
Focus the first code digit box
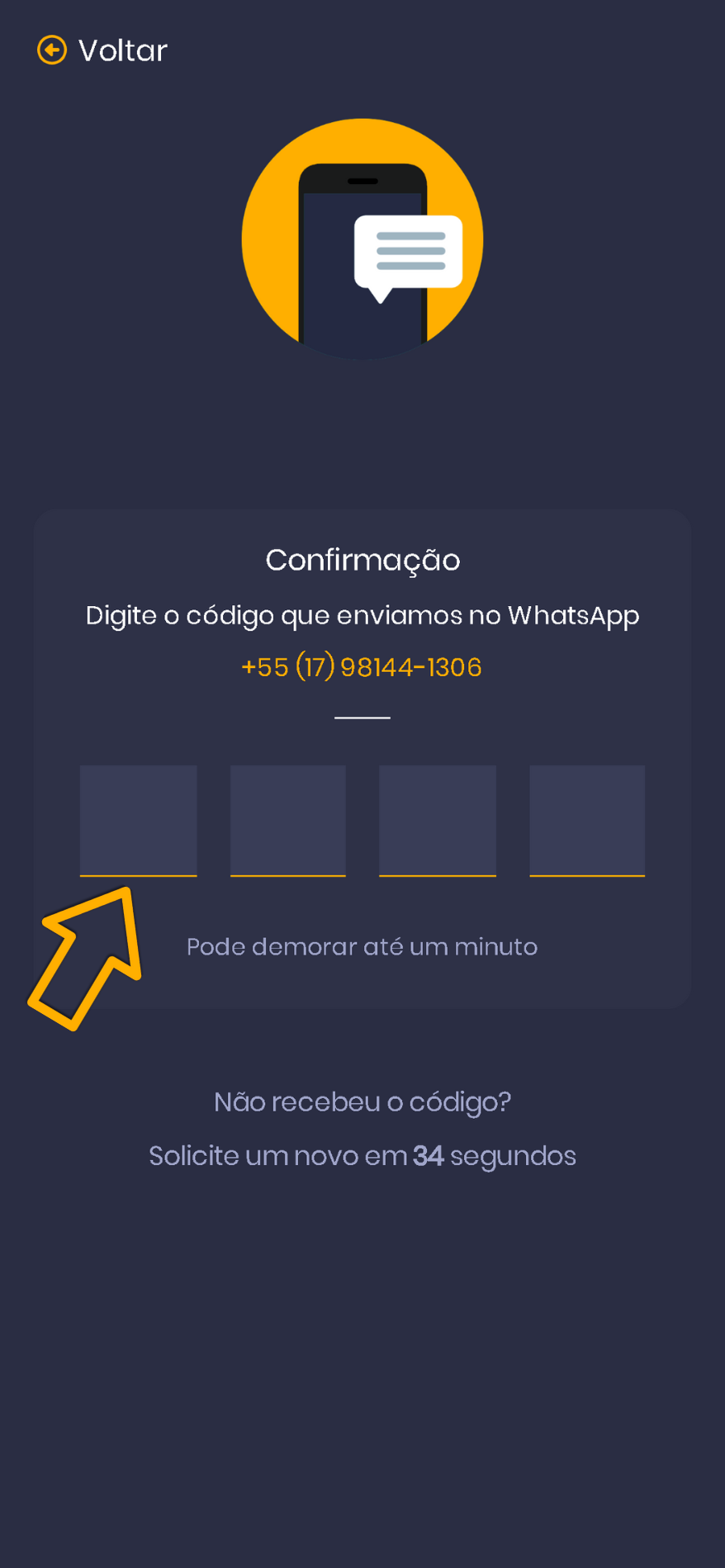138,820
